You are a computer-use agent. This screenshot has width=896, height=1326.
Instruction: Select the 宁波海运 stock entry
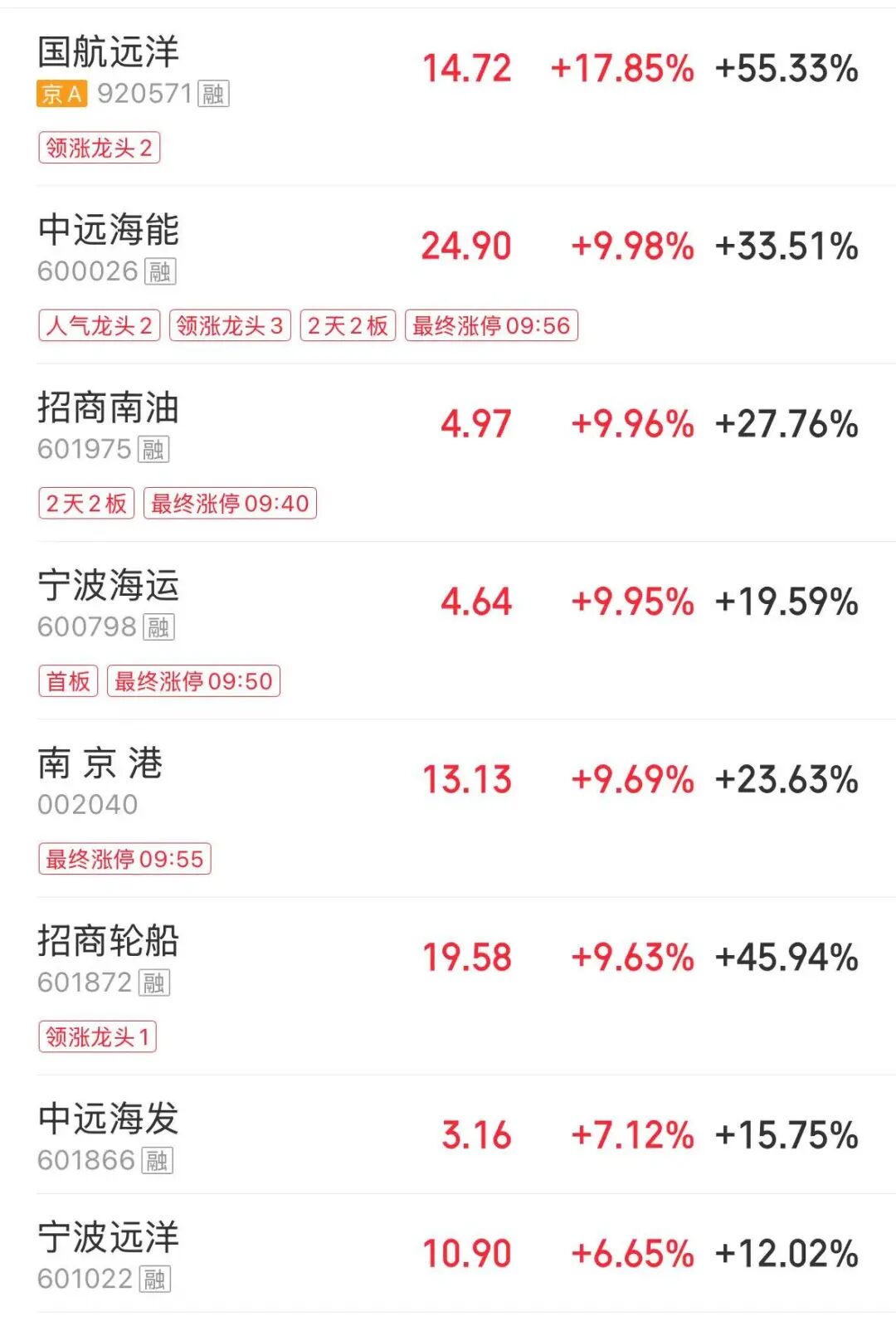pyautogui.click(x=109, y=586)
